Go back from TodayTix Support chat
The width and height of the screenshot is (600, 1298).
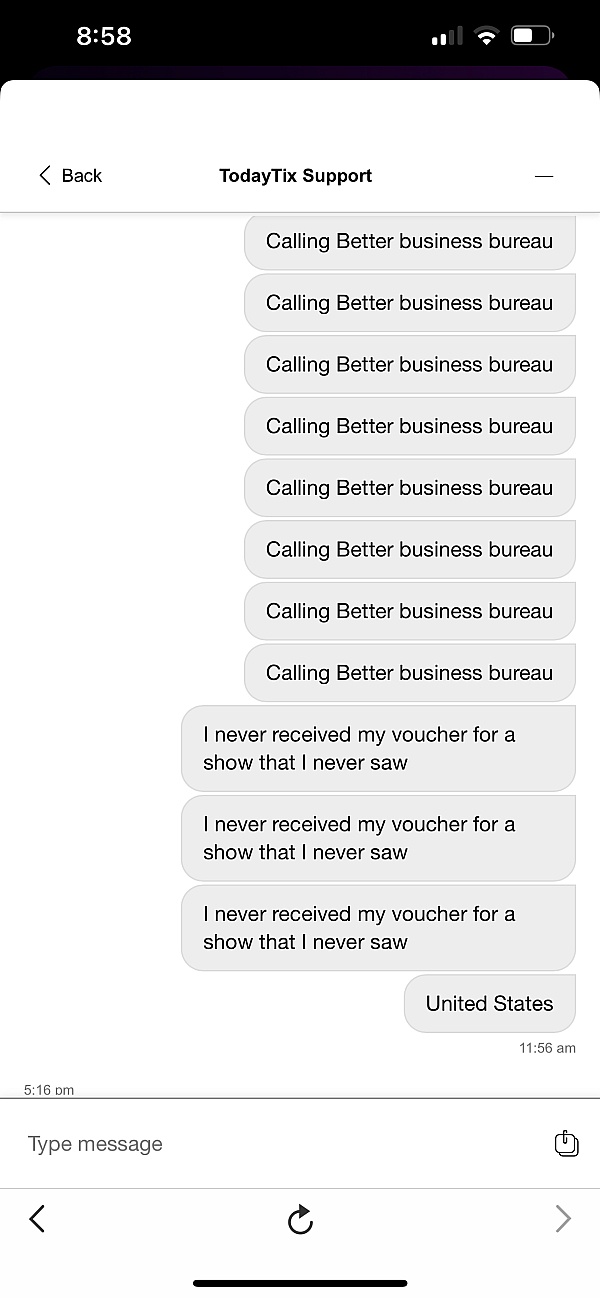(x=70, y=176)
